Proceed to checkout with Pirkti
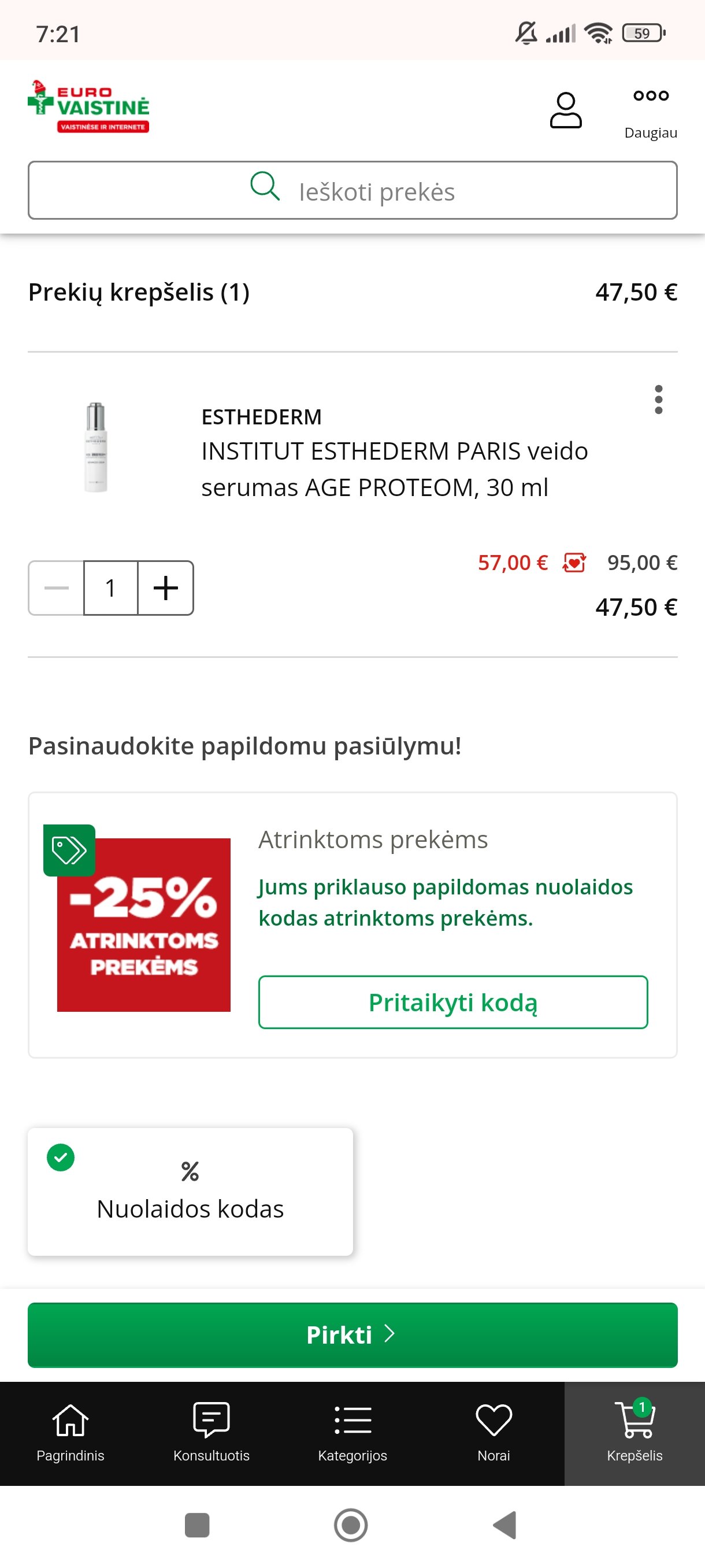Screen dimensions: 705x1568 tap(352, 1334)
